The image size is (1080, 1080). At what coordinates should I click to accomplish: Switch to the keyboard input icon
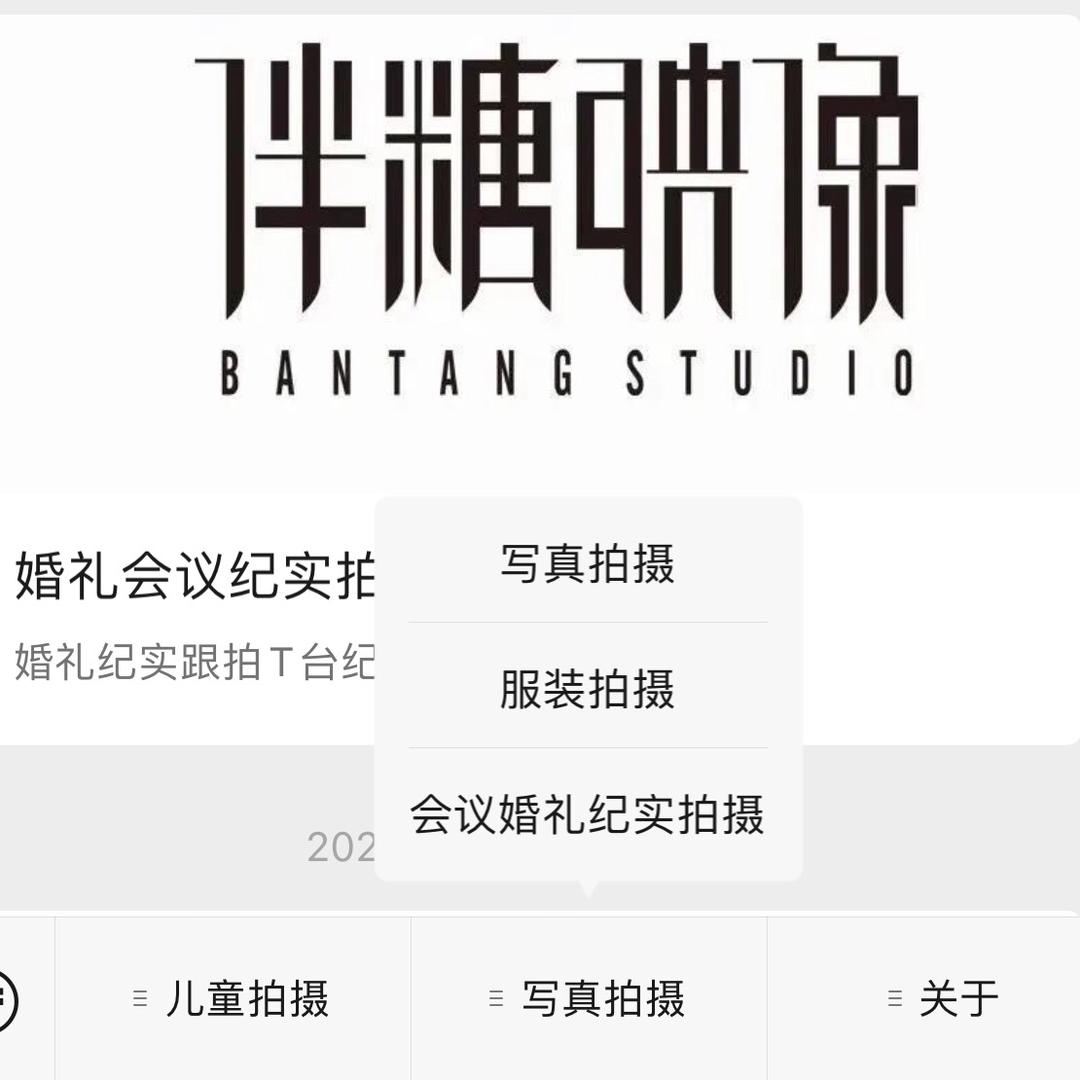coord(12,998)
